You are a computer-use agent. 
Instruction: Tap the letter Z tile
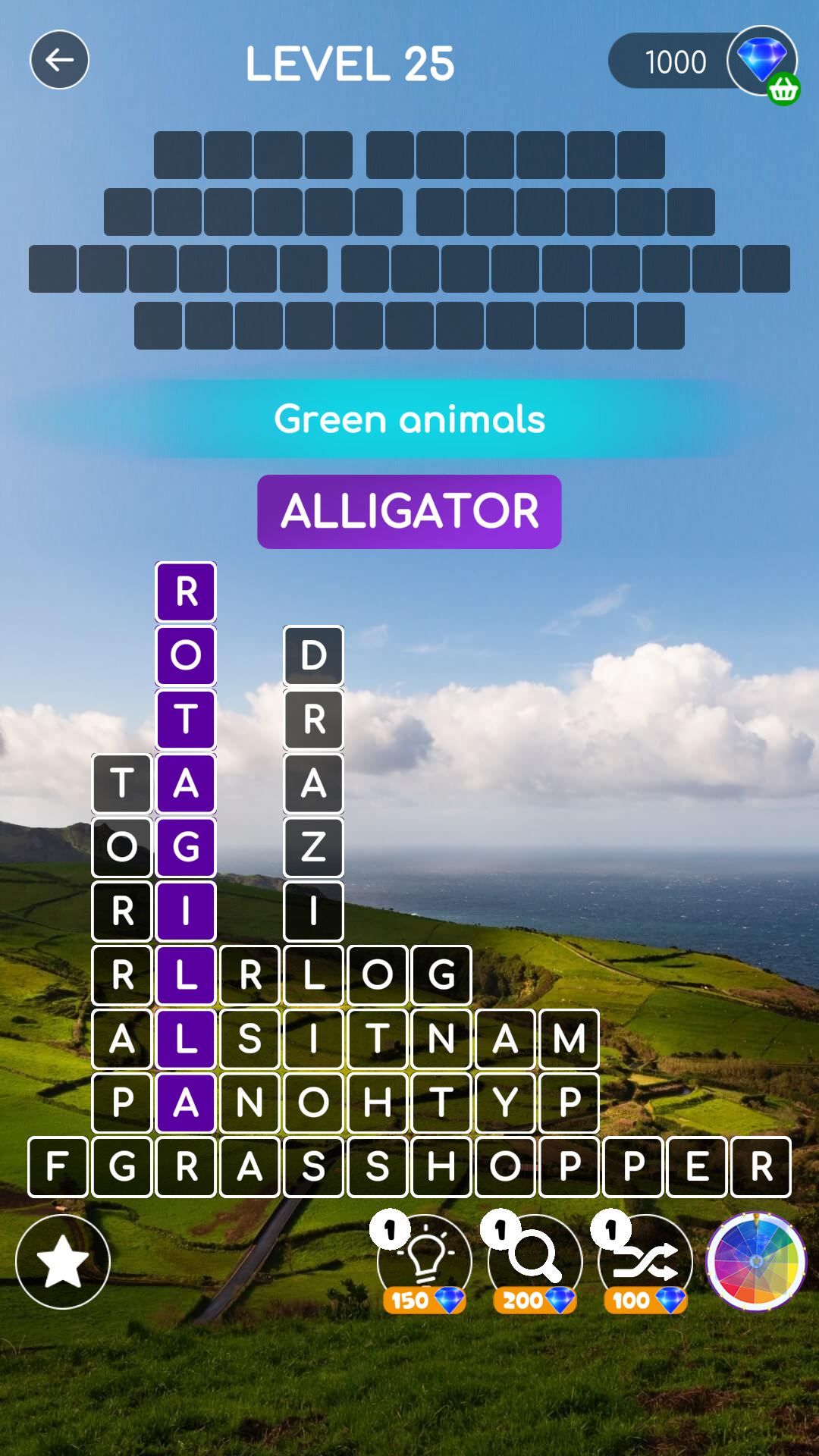click(x=313, y=847)
